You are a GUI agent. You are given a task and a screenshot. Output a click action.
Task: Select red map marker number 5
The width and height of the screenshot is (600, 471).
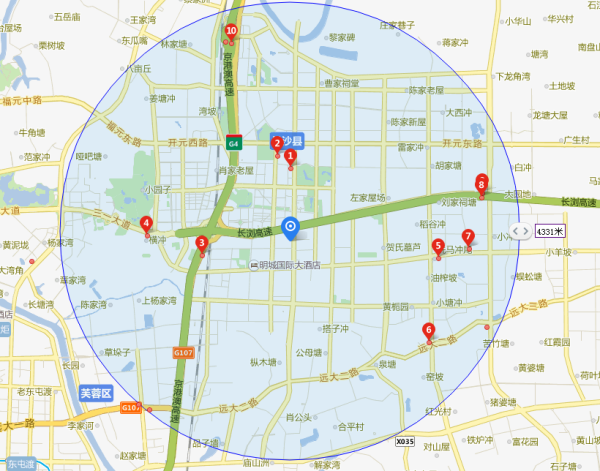[437, 246]
